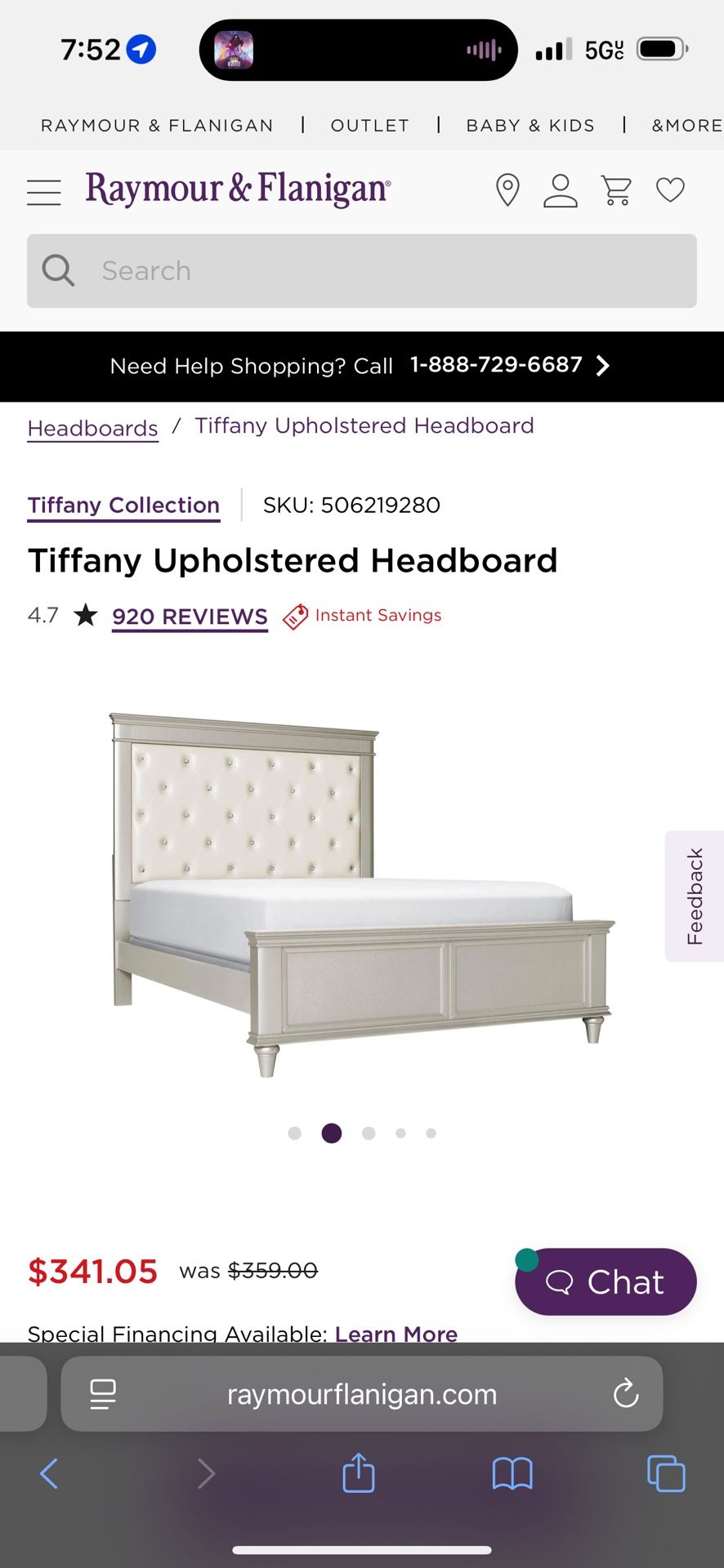Image resolution: width=724 pixels, height=1568 pixels.
Task: Open the wishlist heart icon
Action: tap(670, 189)
